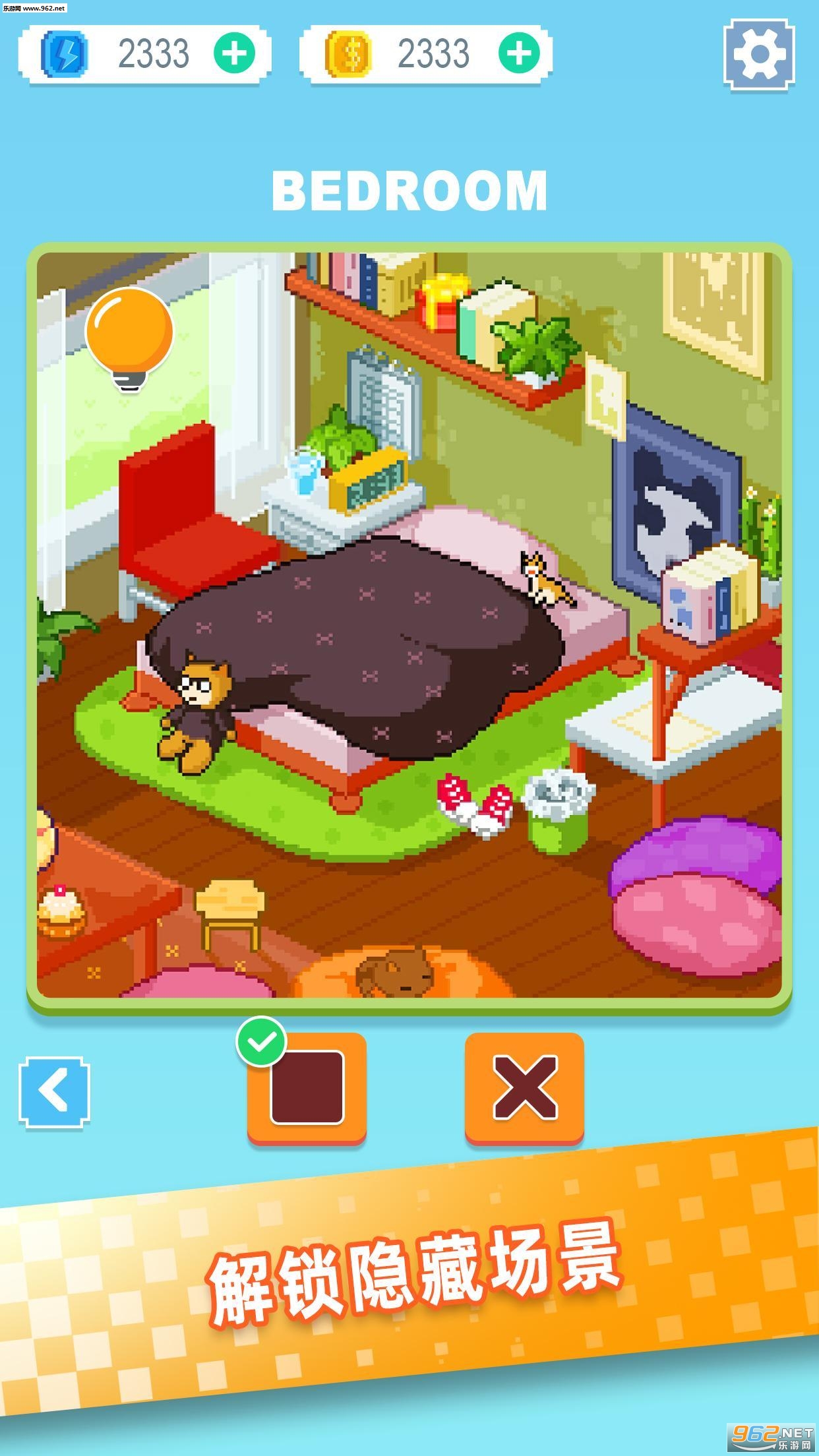Add more blue energy with plus button
This screenshot has height=1456, width=819.
pos(234,53)
